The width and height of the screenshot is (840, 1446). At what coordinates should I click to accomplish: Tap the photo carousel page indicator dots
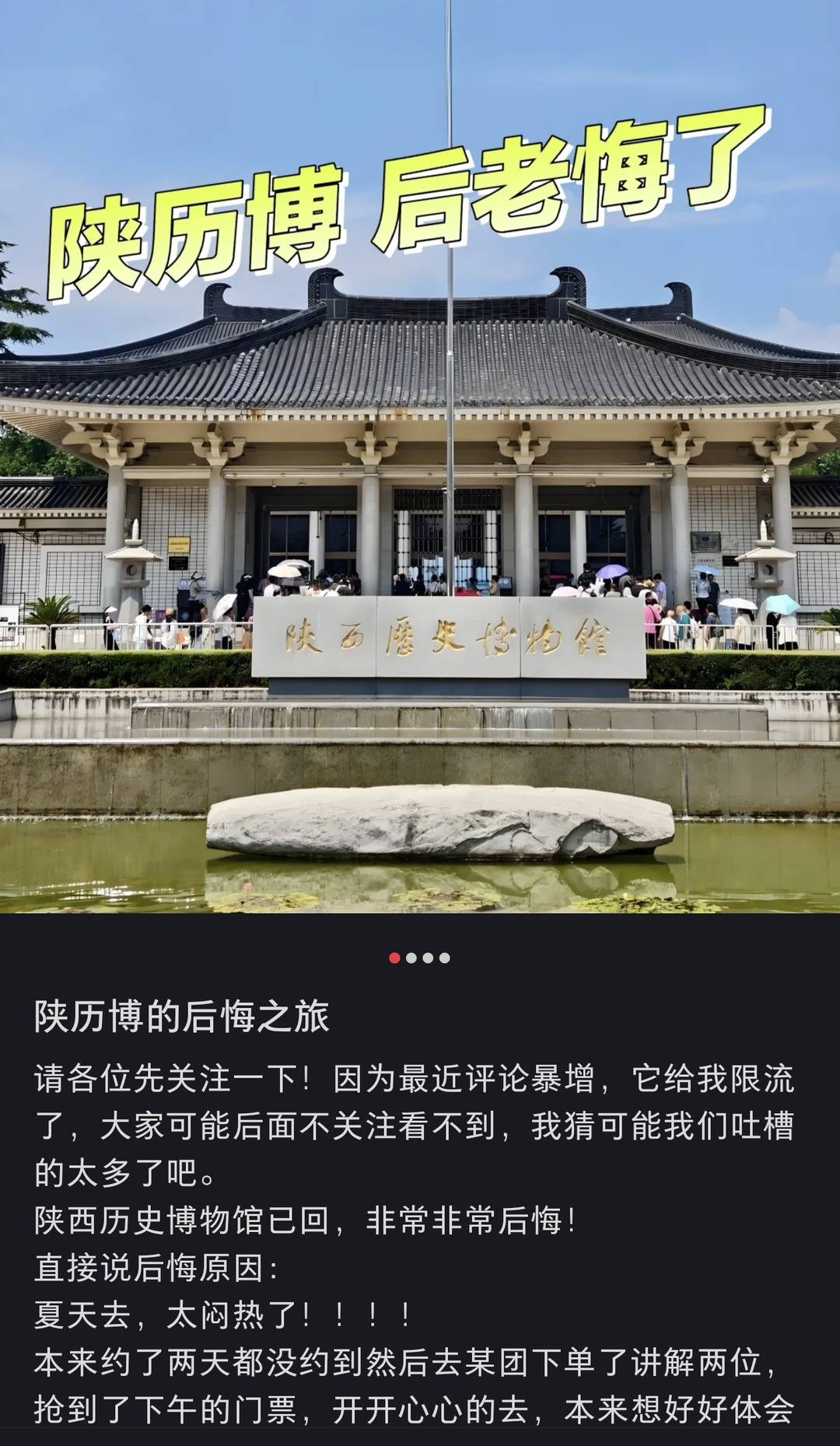[420, 958]
